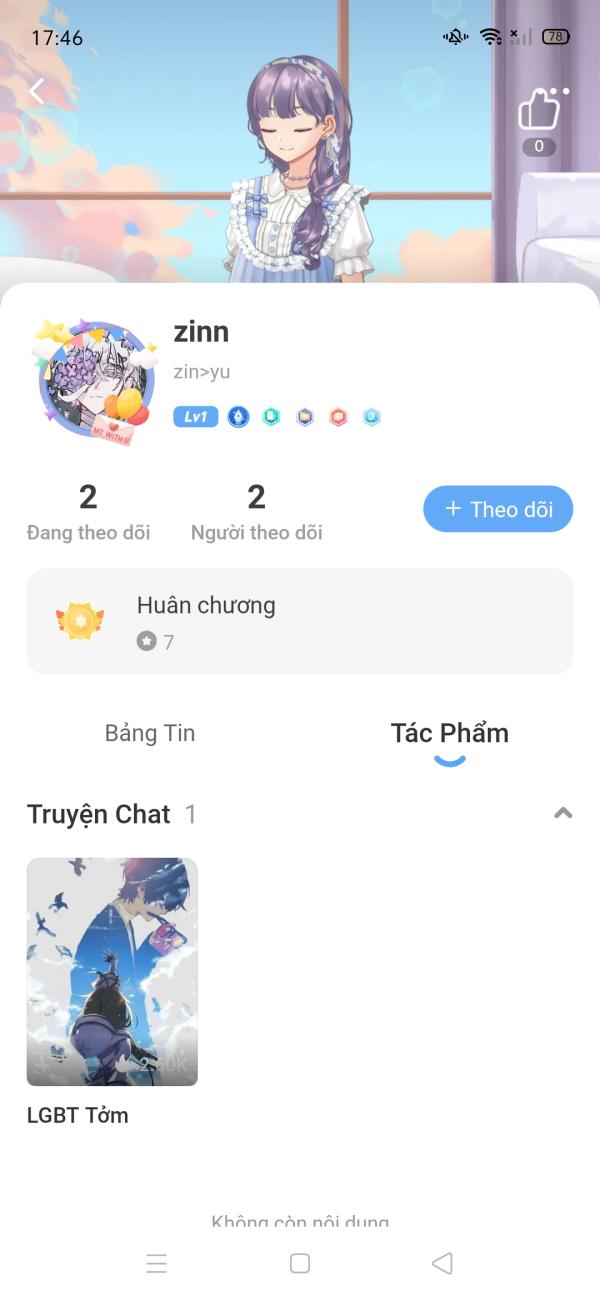Collapse the Truyện Chat section
The height and width of the screenshot is (1300, 600).
tap(563, 813)
